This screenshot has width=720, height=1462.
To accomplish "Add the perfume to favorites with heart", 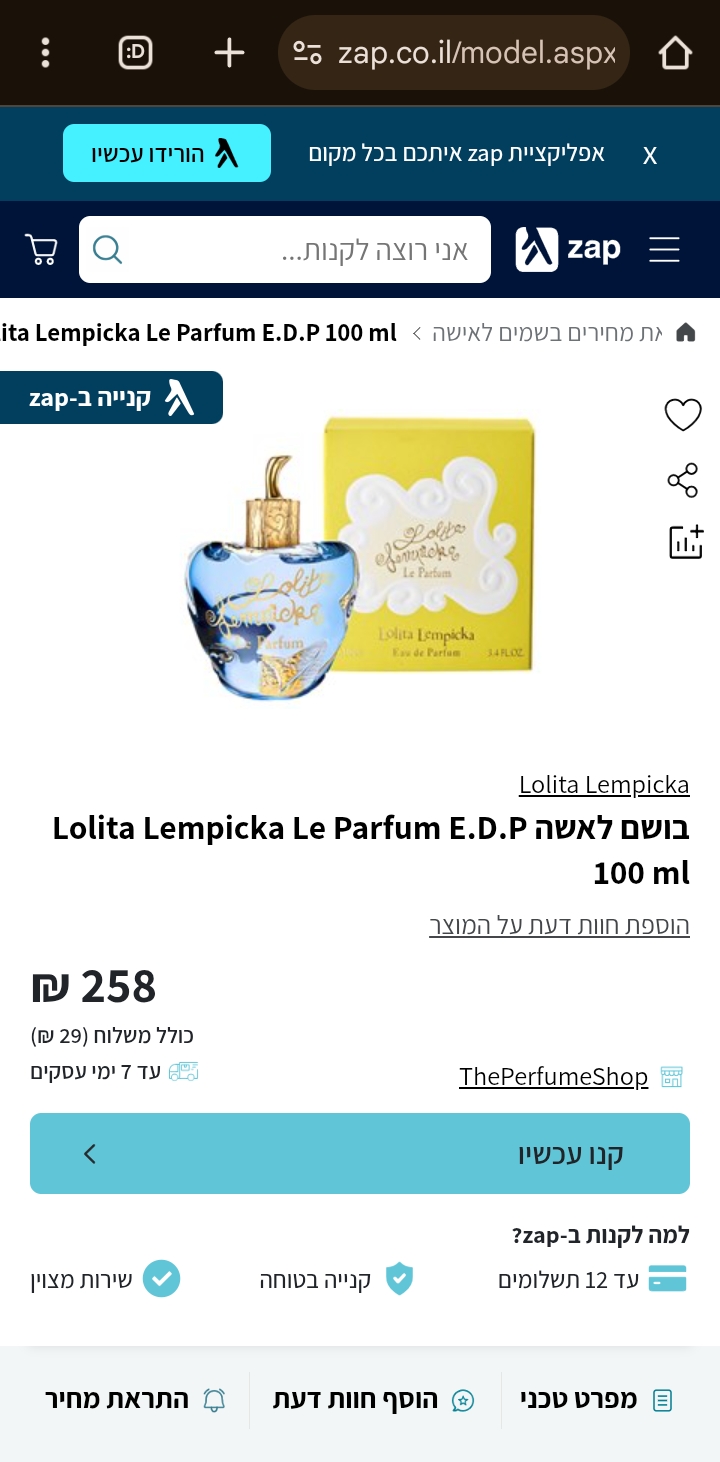I will [x=683, y=414].
